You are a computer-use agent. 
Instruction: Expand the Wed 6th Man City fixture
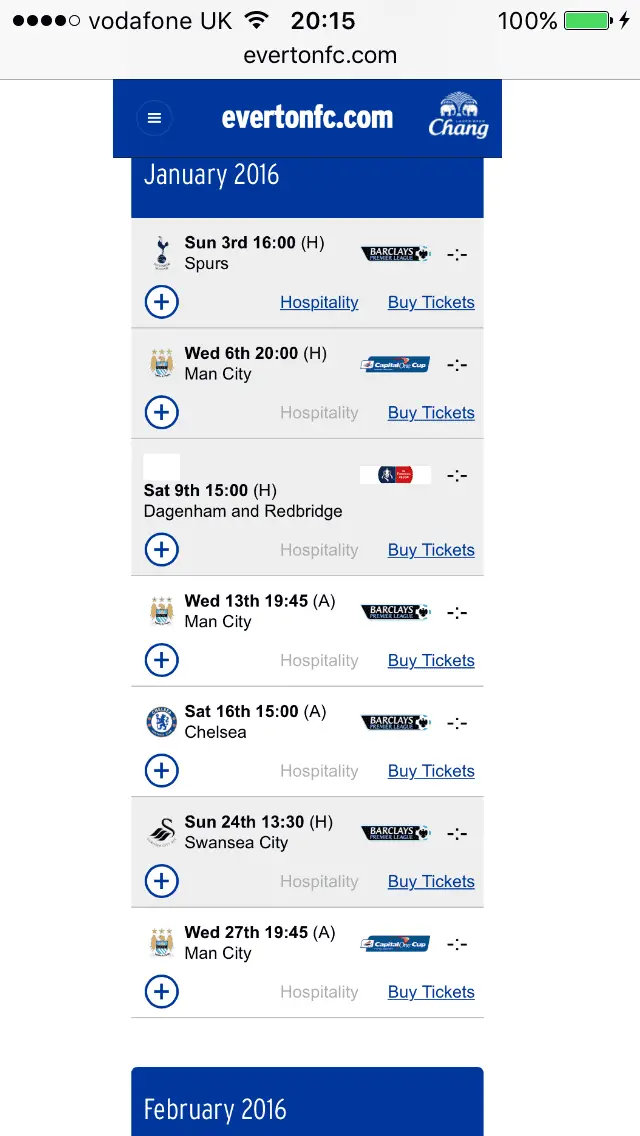click(x=162, y=412)
